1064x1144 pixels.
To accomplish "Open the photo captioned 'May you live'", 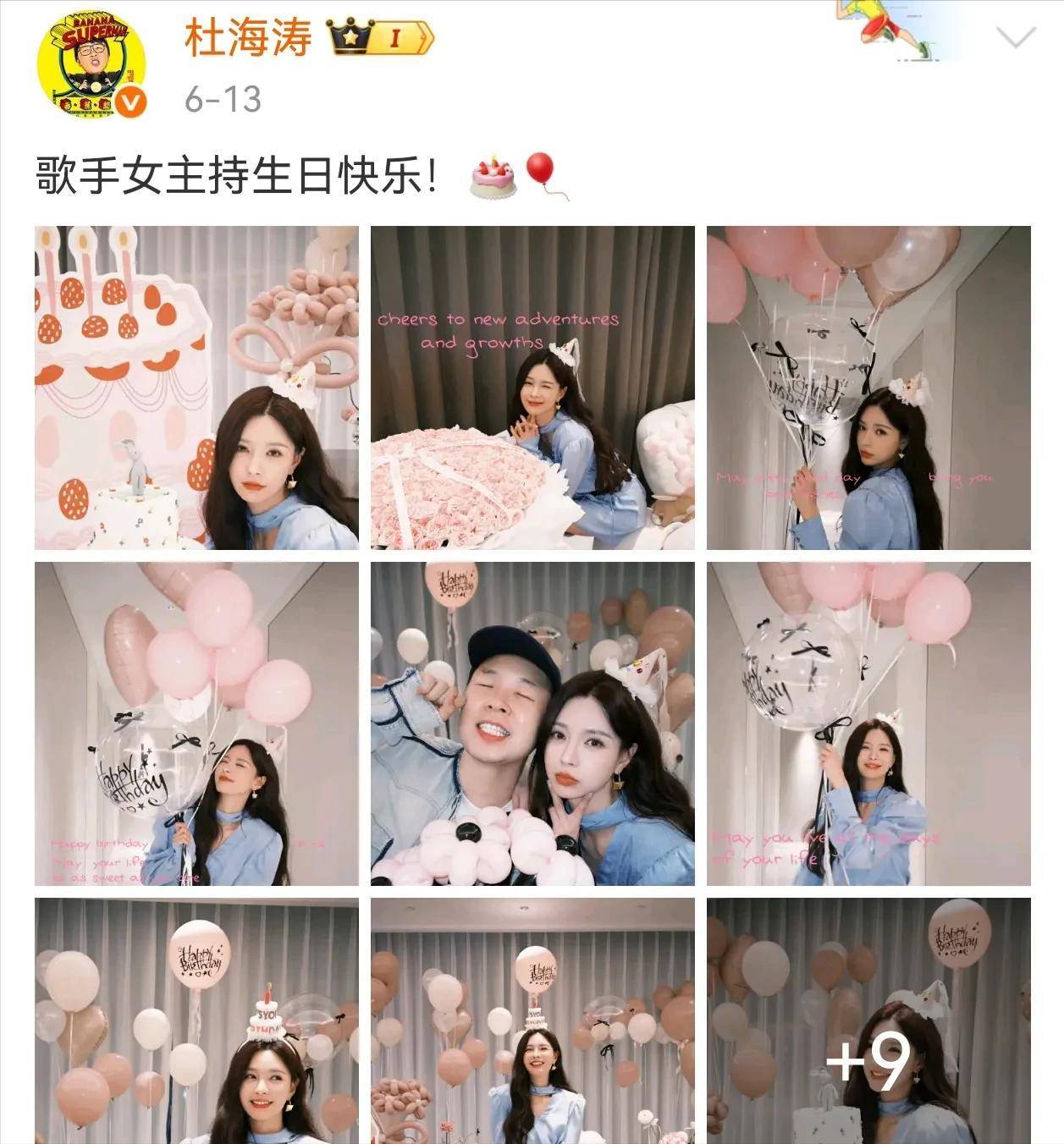I will point(868,723).
